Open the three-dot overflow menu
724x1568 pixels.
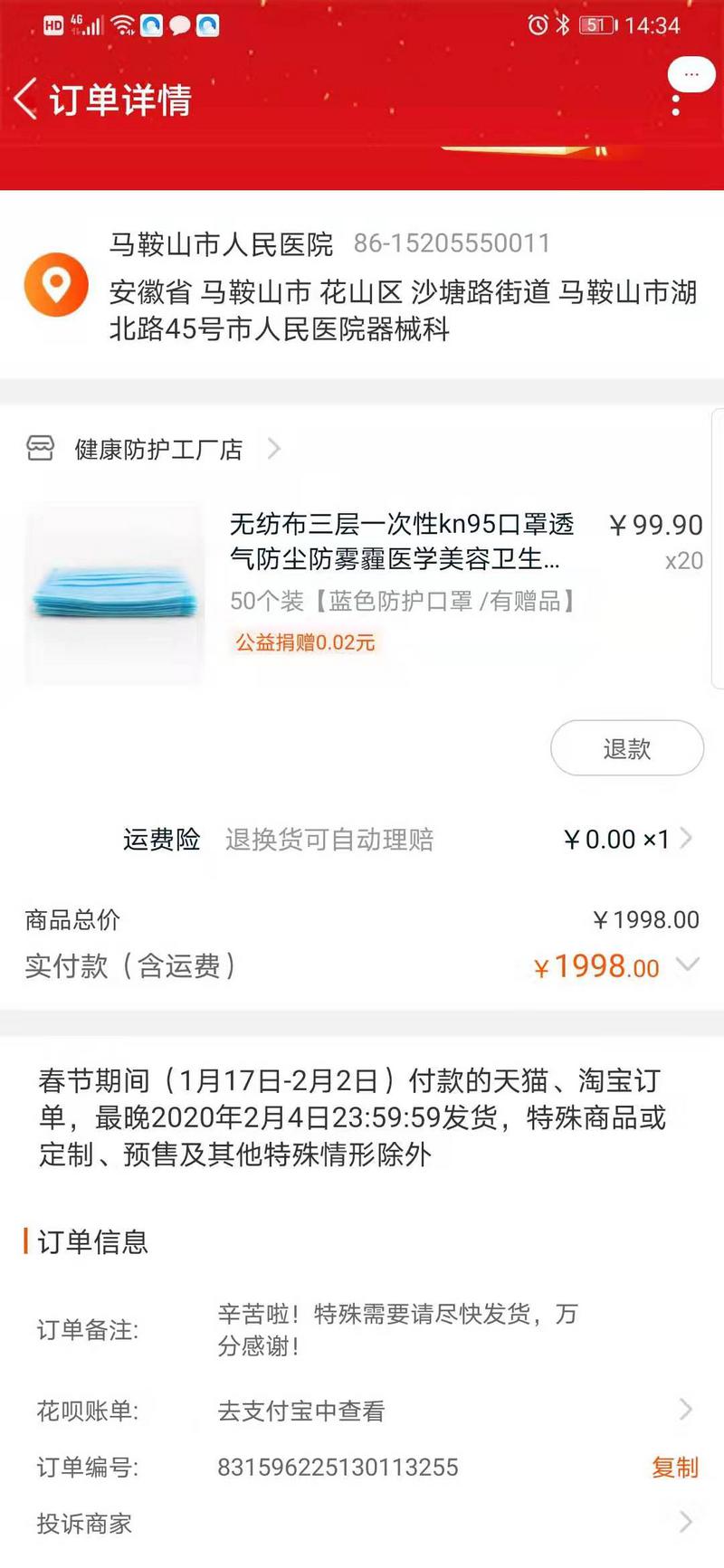(675, 102)
